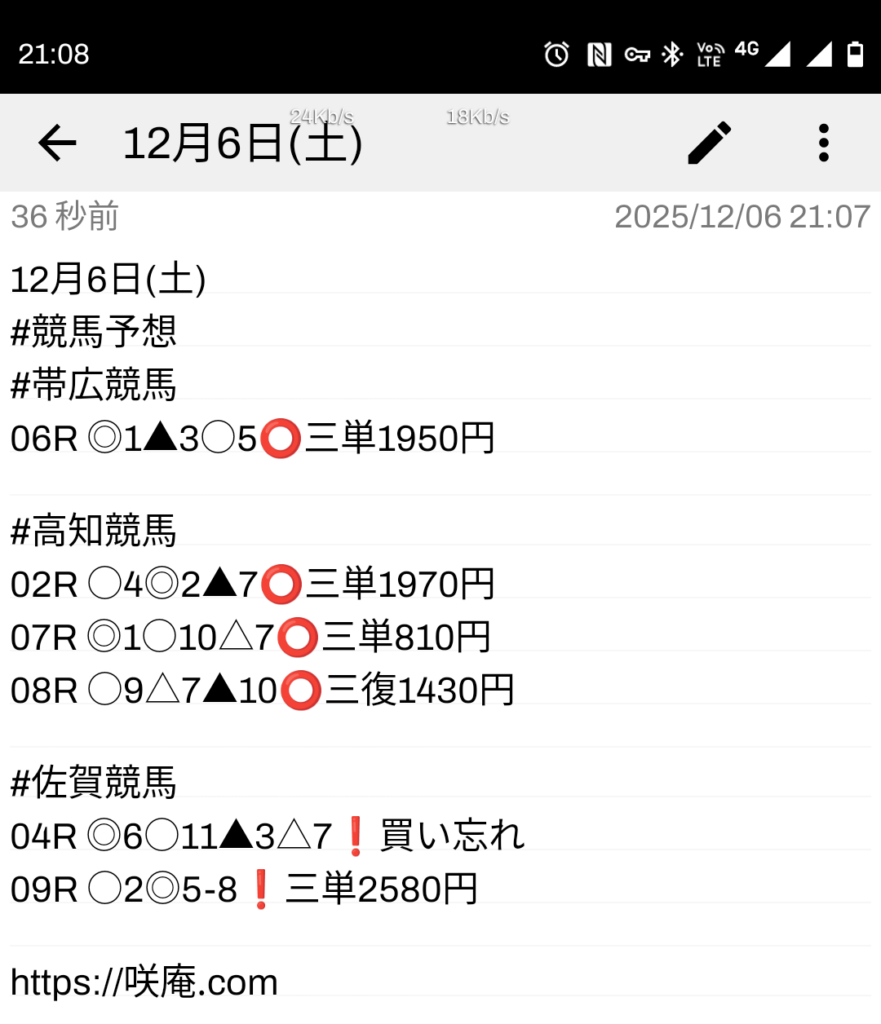The height and width of the screenshot is (1024, 881).
Task: Go back from the 12月6日(土) note
Action: click(57, 144)
